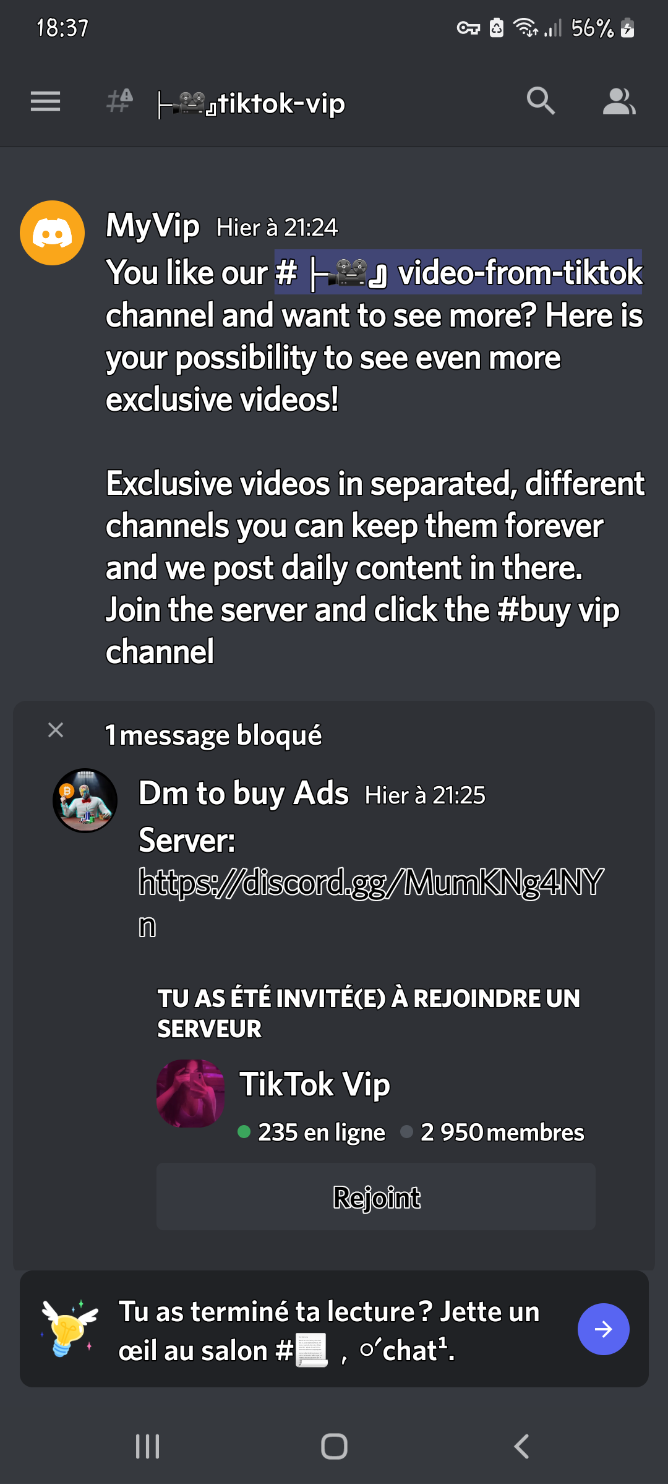The height and width of the screenshot is (1484, 668).
Task: Collapse the blocked message section
Action: [x=56, y=731]
